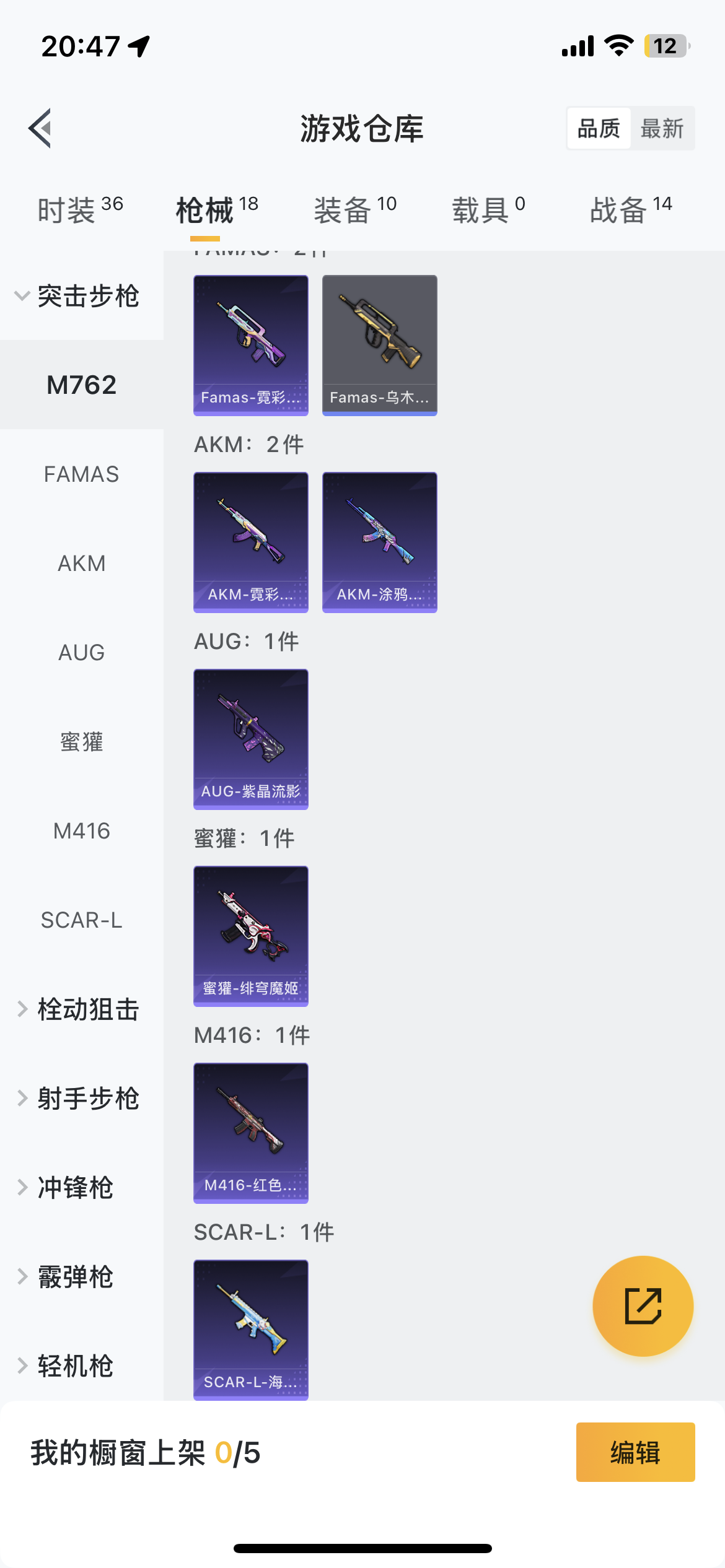Viewport: 725px width, 1568px height.
Task: Sort by 最新
Action: [662, 129]
